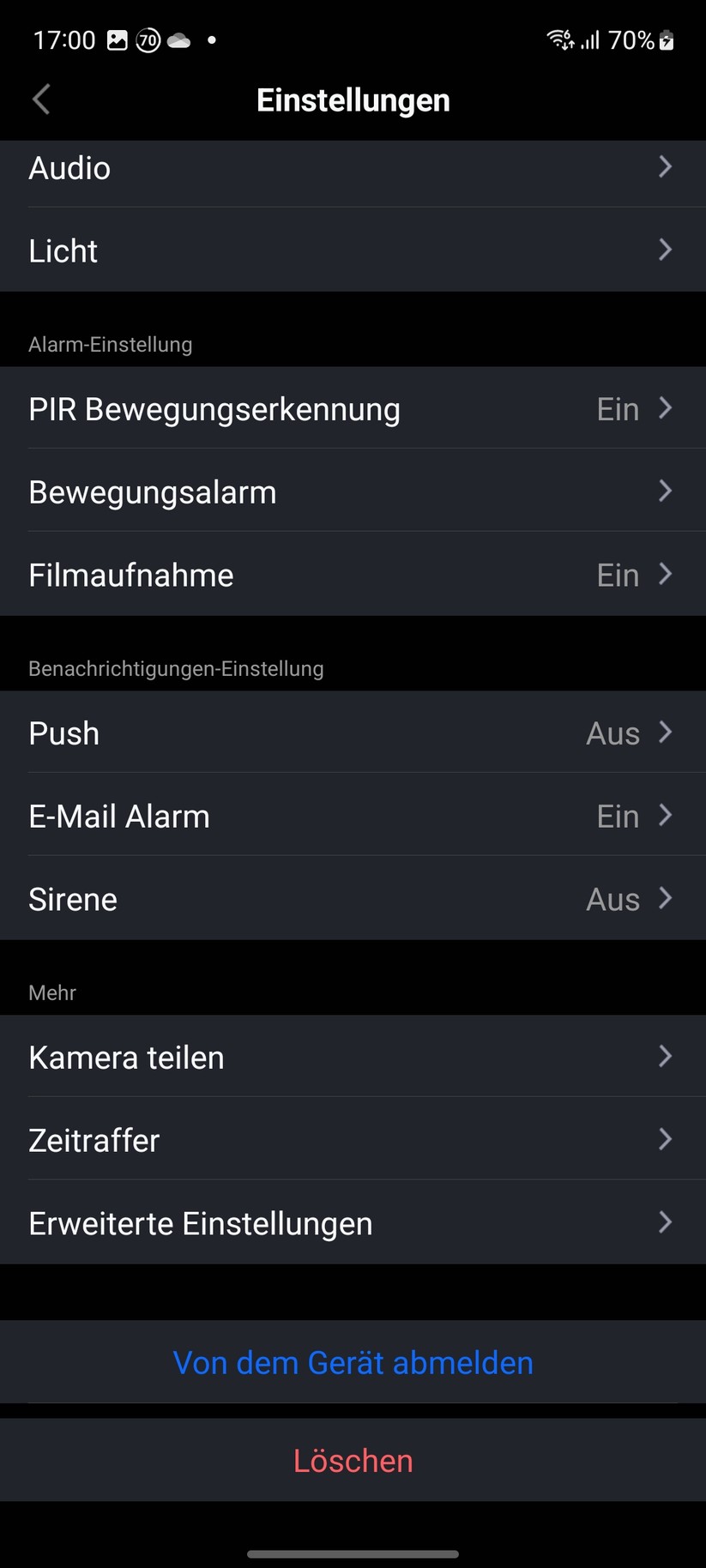Tap the screenshot notification icon
Screen dimensions: 706x1568
tap(116, 40)
